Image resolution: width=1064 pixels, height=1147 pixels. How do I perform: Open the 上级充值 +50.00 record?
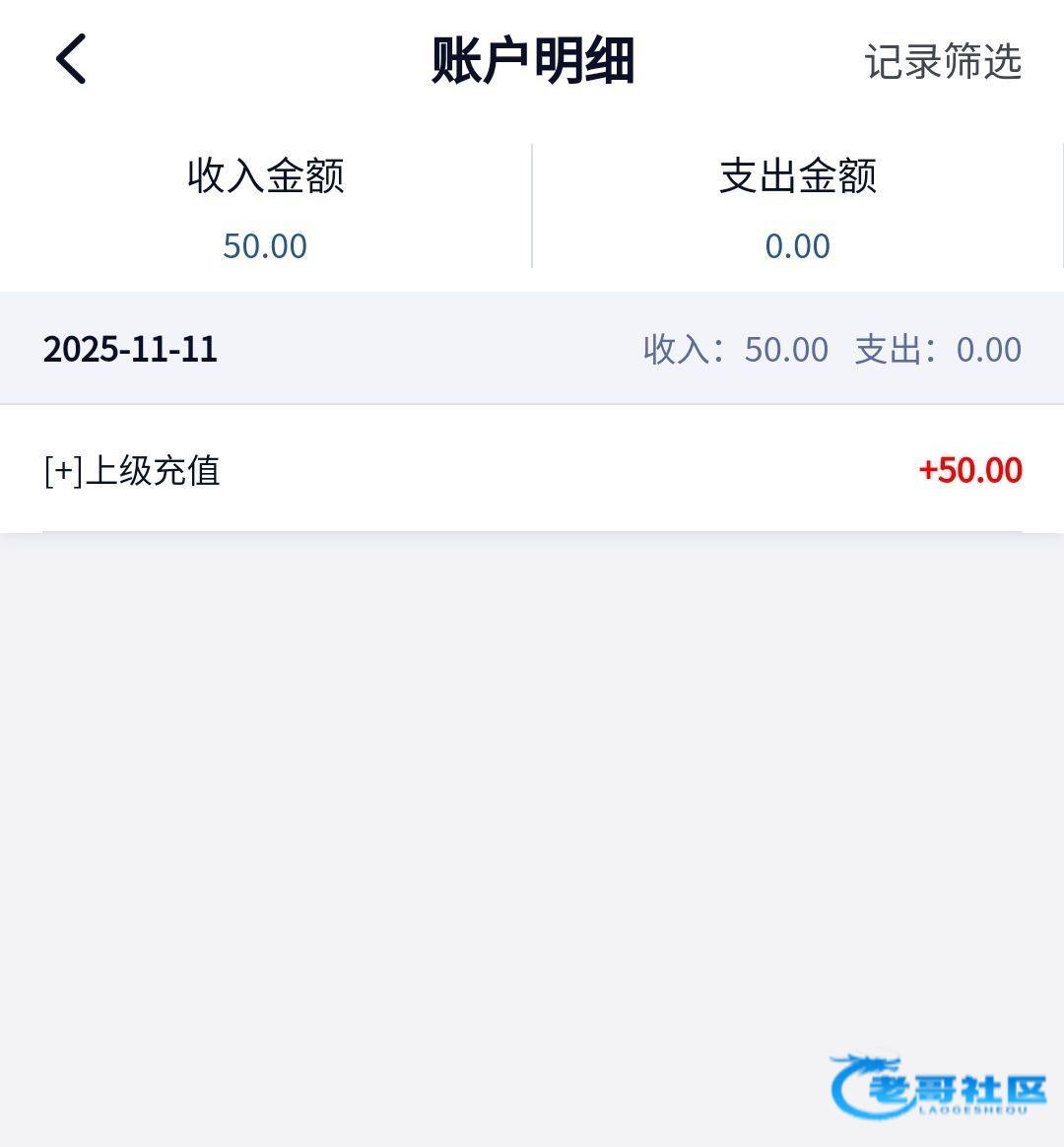532,470
